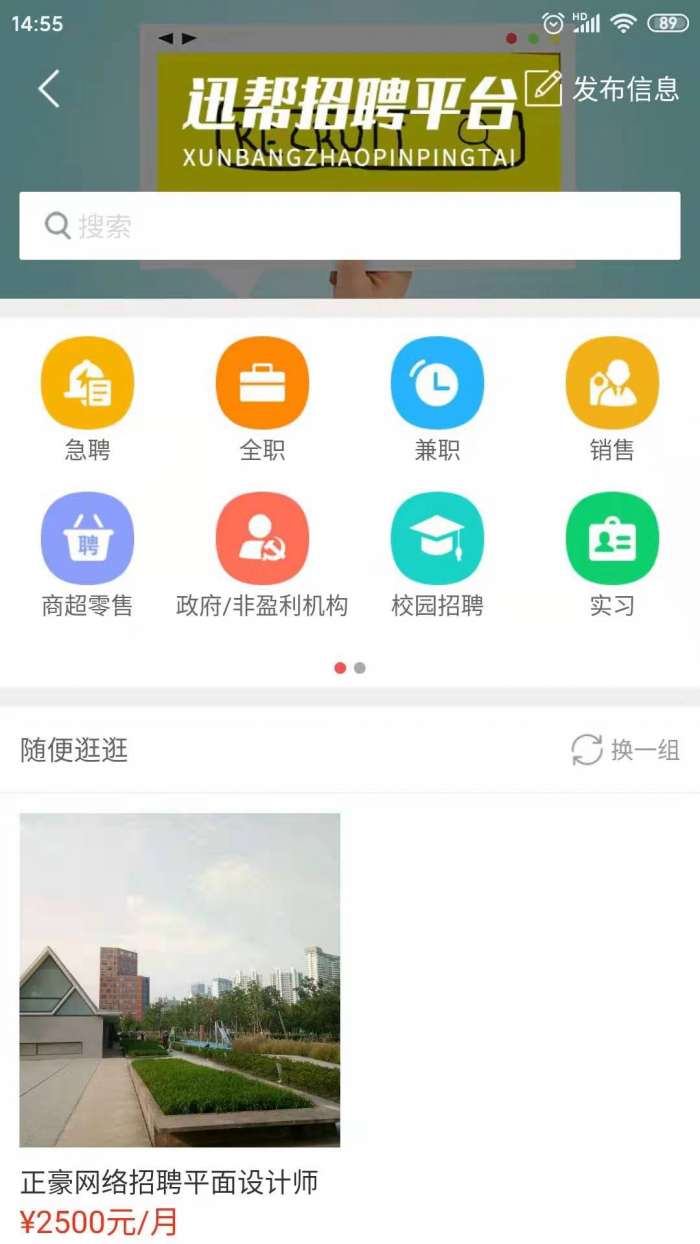Switch to second category page dot
Viewport: 700px width, 1244px height.
click(360, 668)
